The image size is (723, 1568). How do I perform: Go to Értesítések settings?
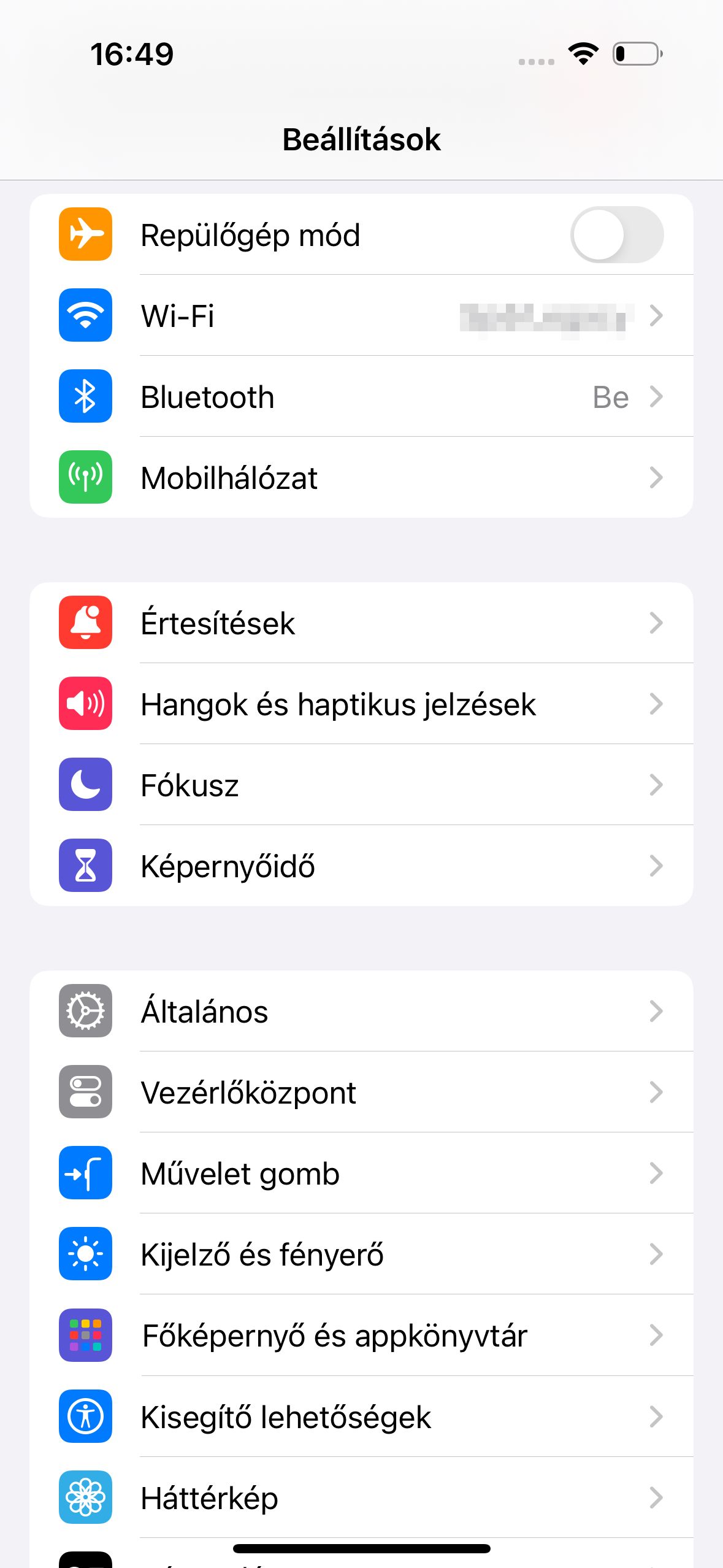coord(361,623)
